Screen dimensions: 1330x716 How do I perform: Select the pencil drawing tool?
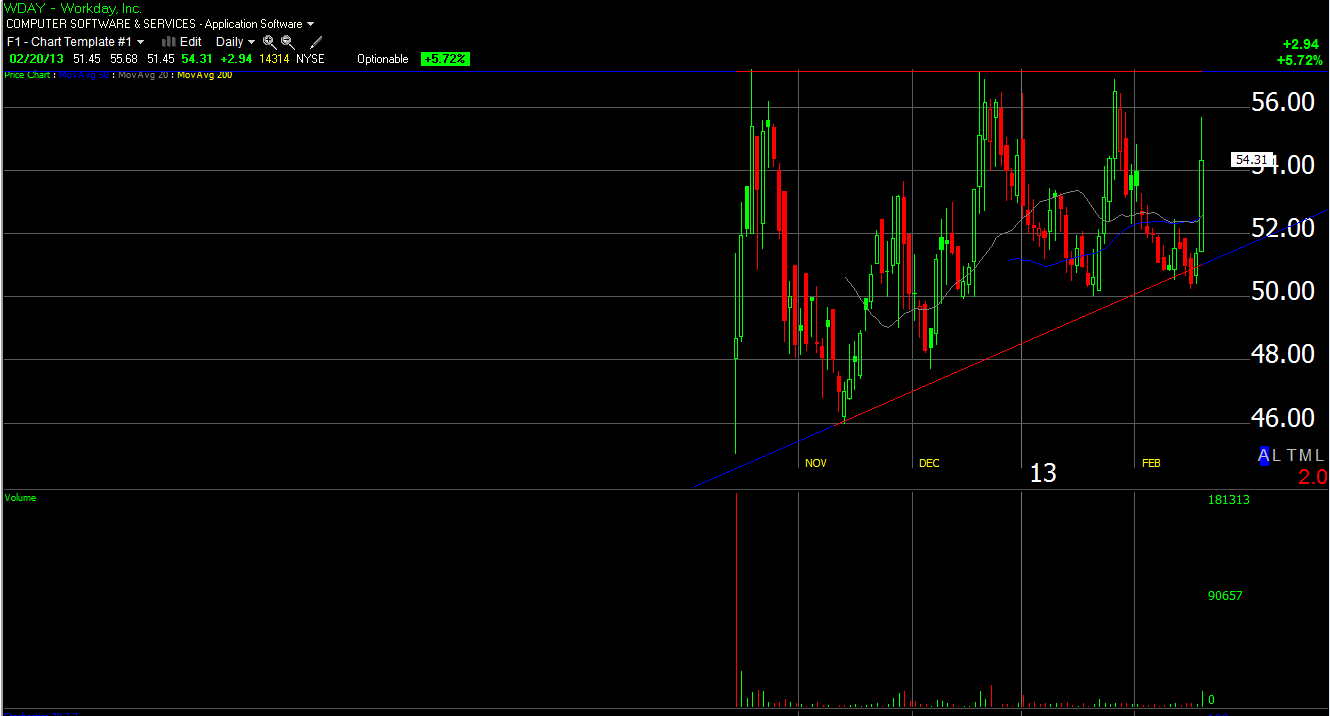pos(316,42)
